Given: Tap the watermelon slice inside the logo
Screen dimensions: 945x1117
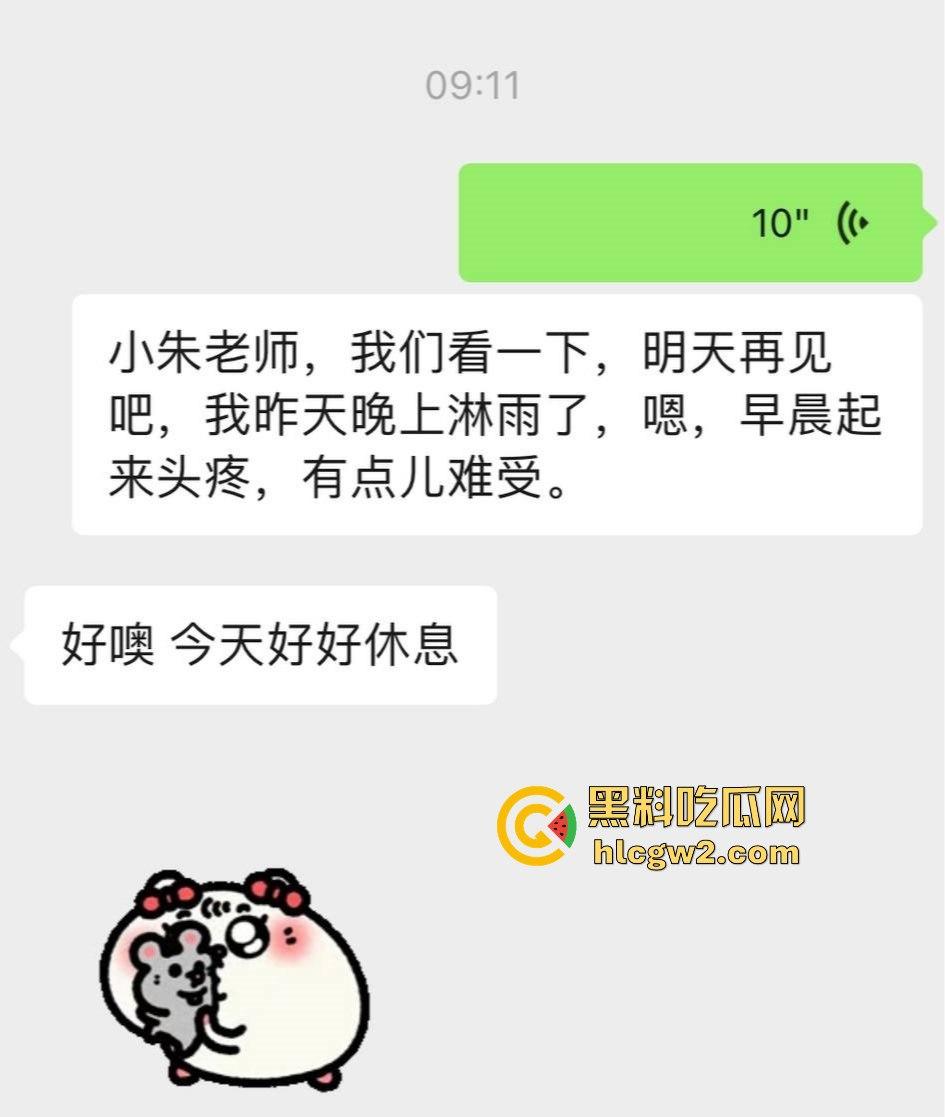Looking at the screenshot, I should click(x=561, y=825).
